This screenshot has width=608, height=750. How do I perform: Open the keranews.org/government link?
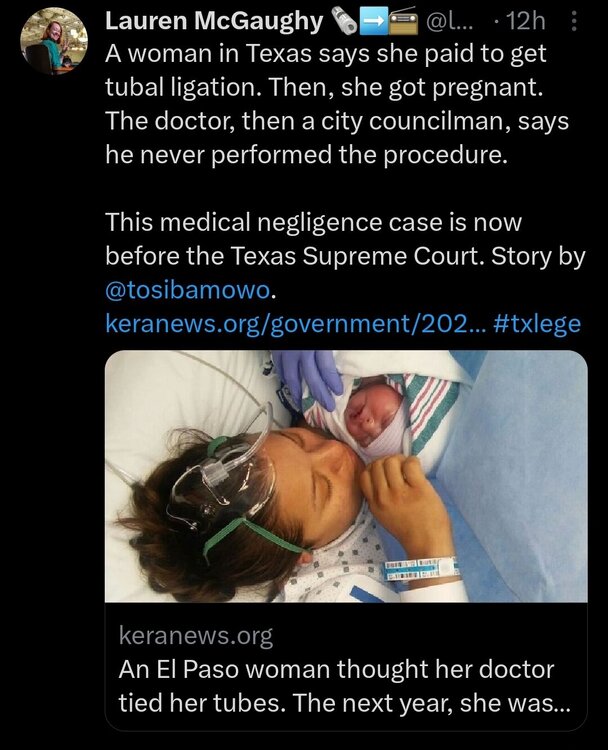[x=294, y=324]
